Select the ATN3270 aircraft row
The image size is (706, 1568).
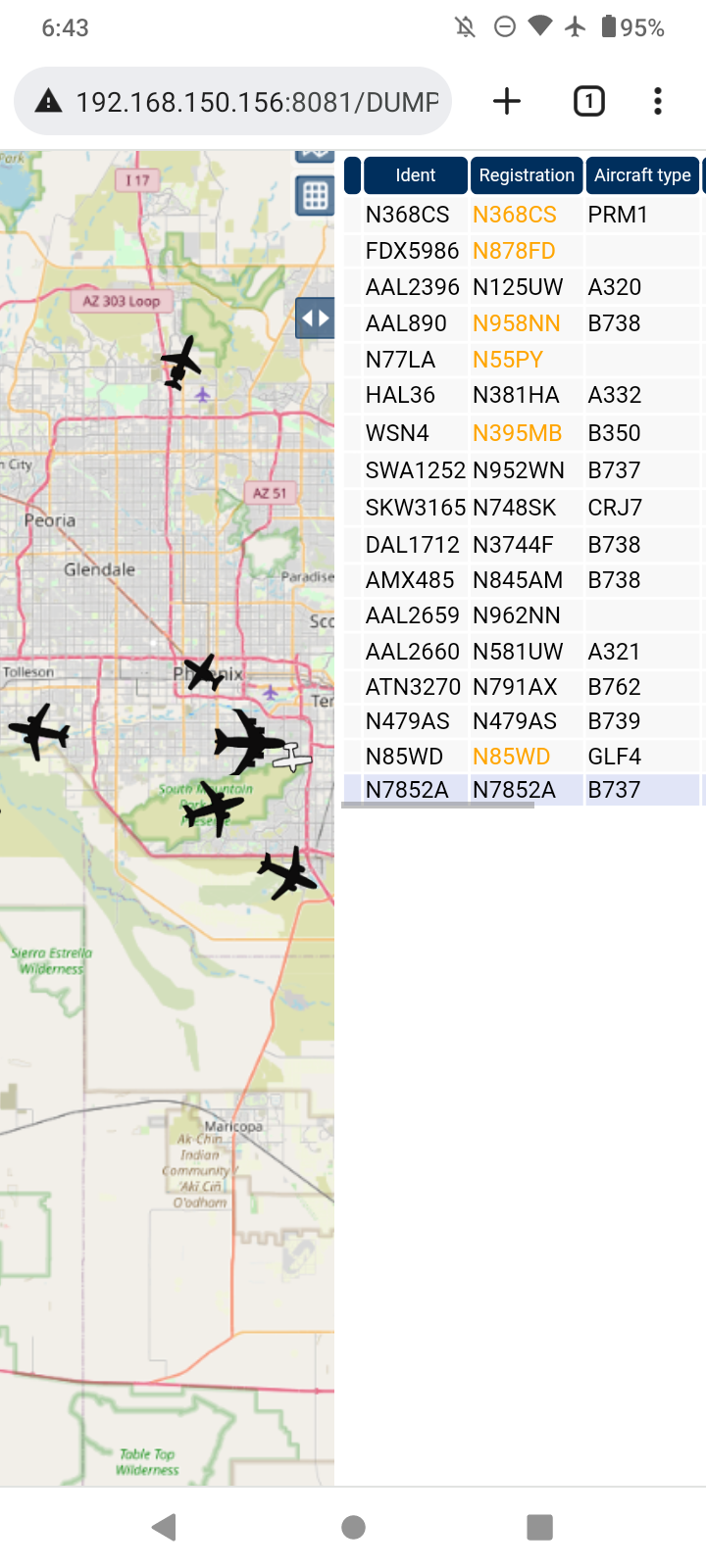(x=524, y=687)
